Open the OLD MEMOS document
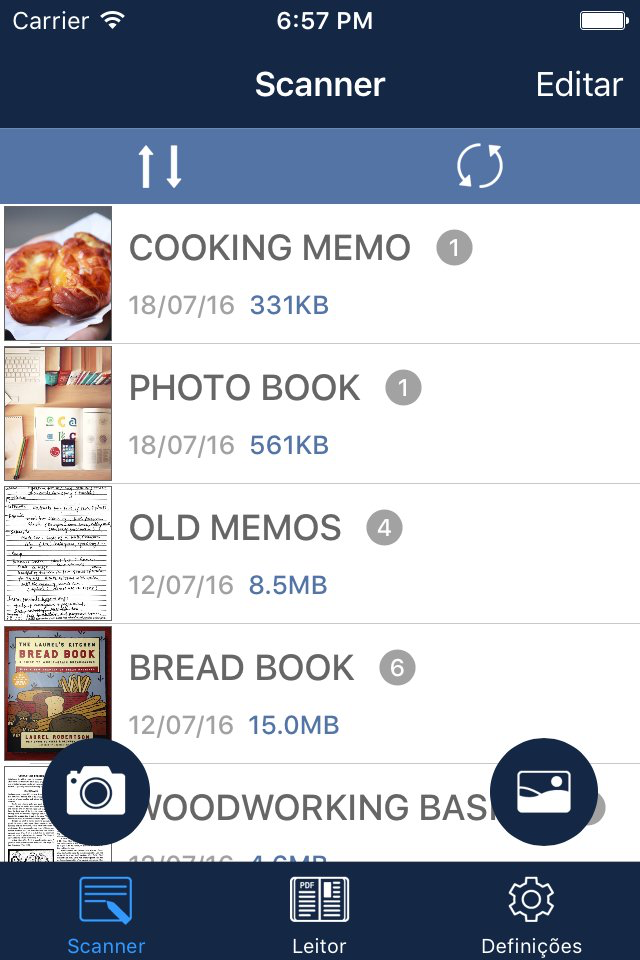640x960 pixels. tap(320, 554)
